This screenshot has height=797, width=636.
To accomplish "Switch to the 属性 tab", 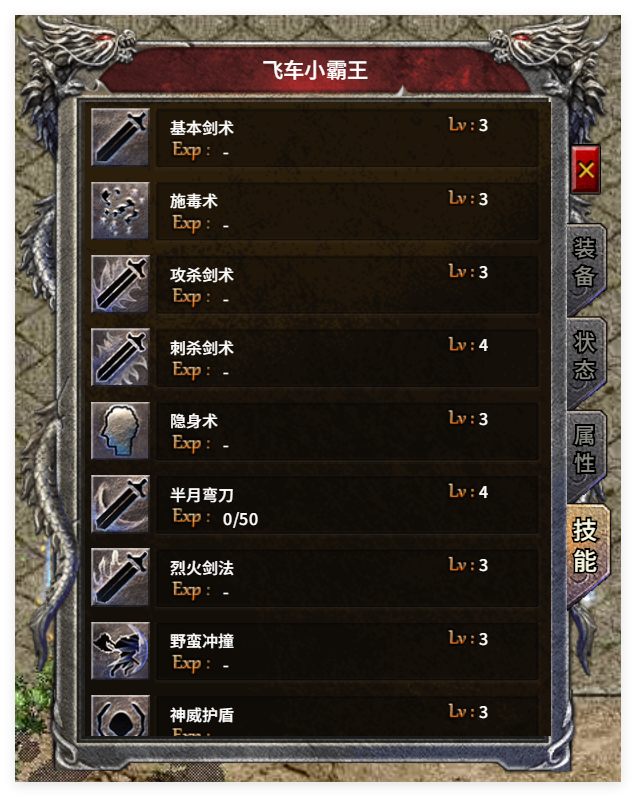I will coord(585,449).
